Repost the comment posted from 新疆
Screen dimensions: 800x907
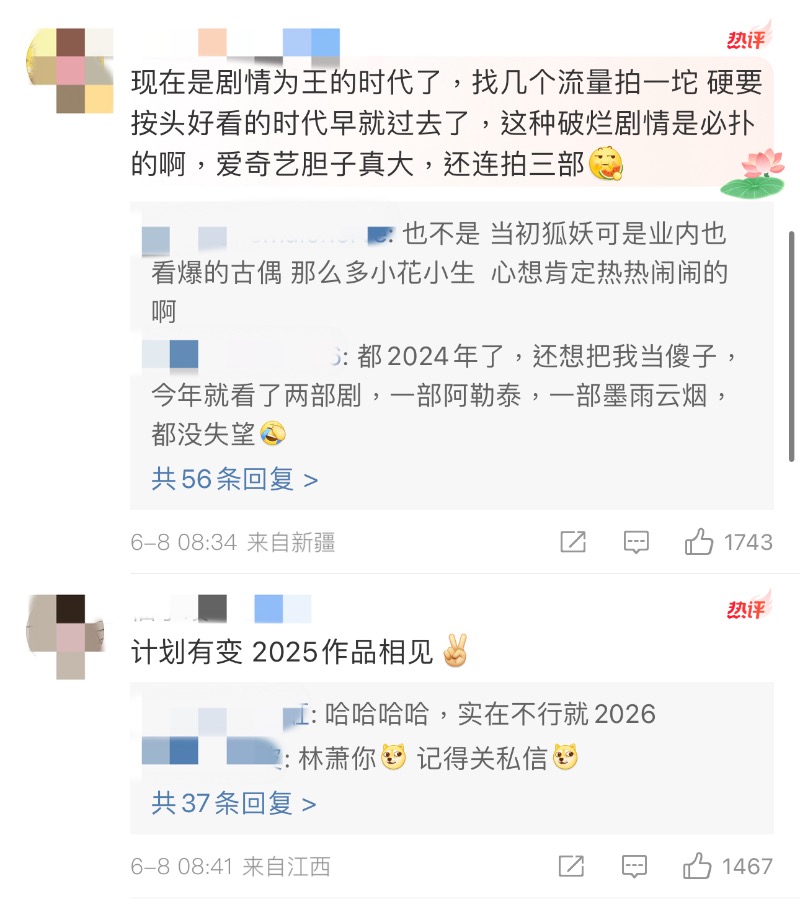[x=572, y=542]
